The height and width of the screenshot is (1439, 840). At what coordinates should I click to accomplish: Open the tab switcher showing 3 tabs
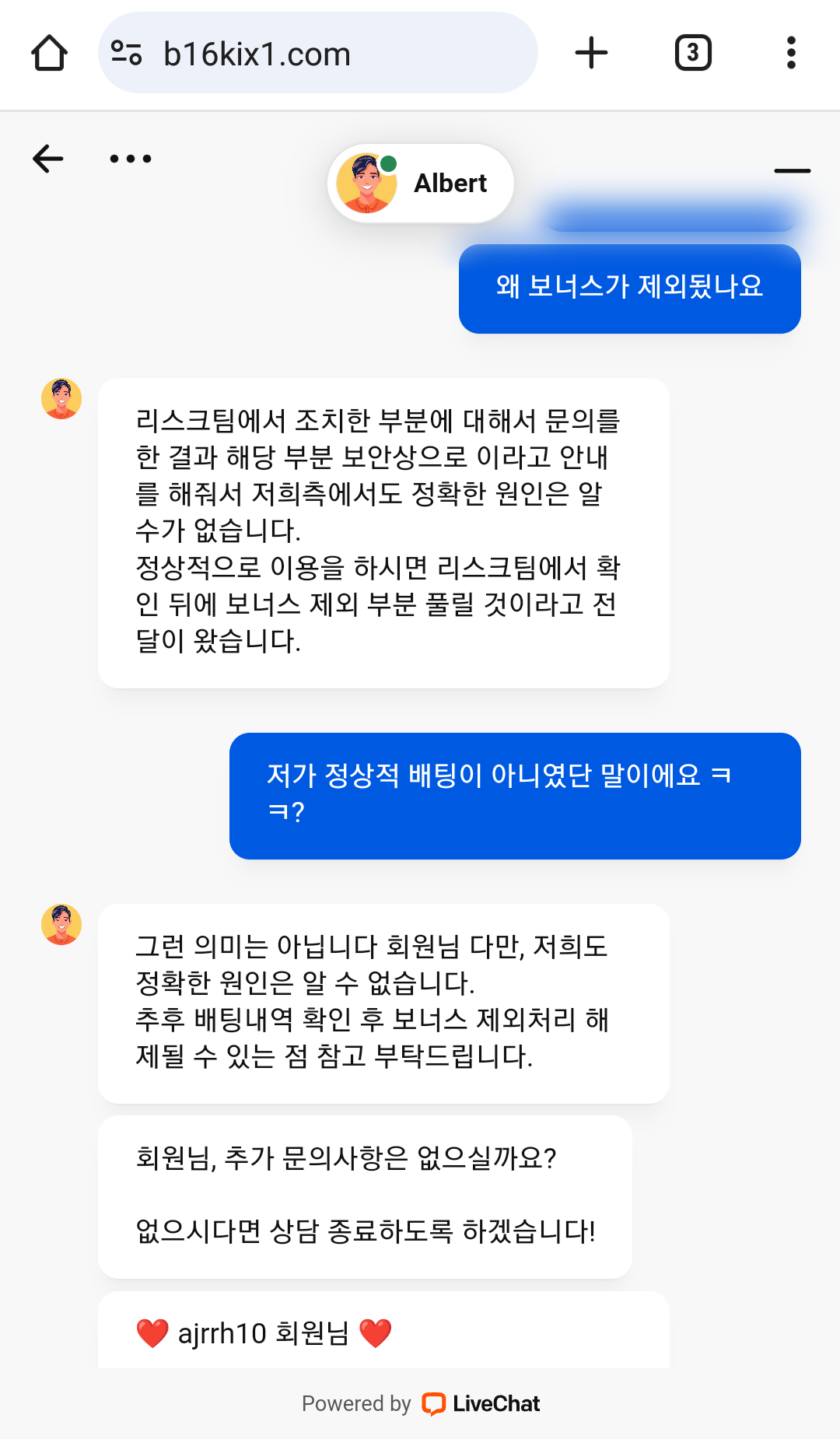(x=692, y=53)
